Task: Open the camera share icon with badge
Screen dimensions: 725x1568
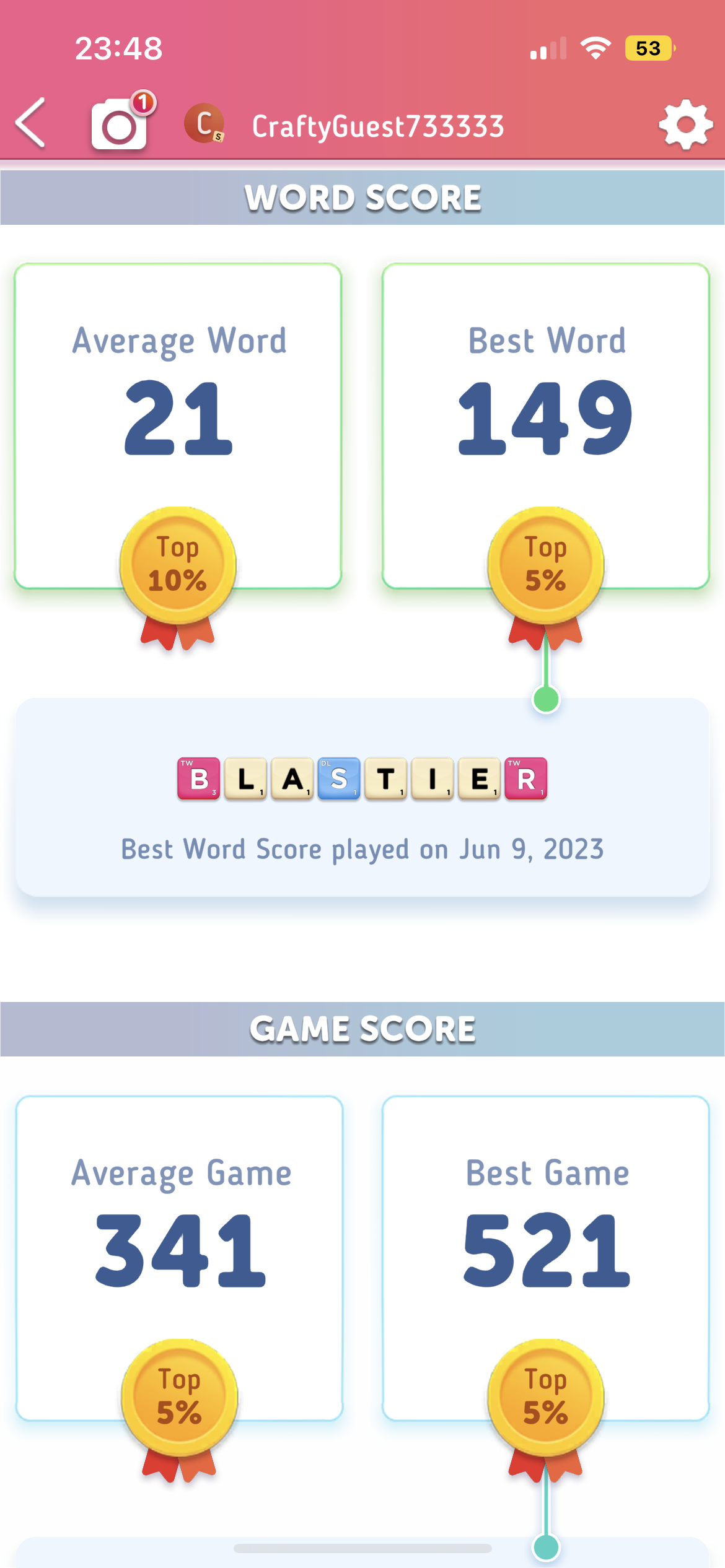Action: coord(120,125)
